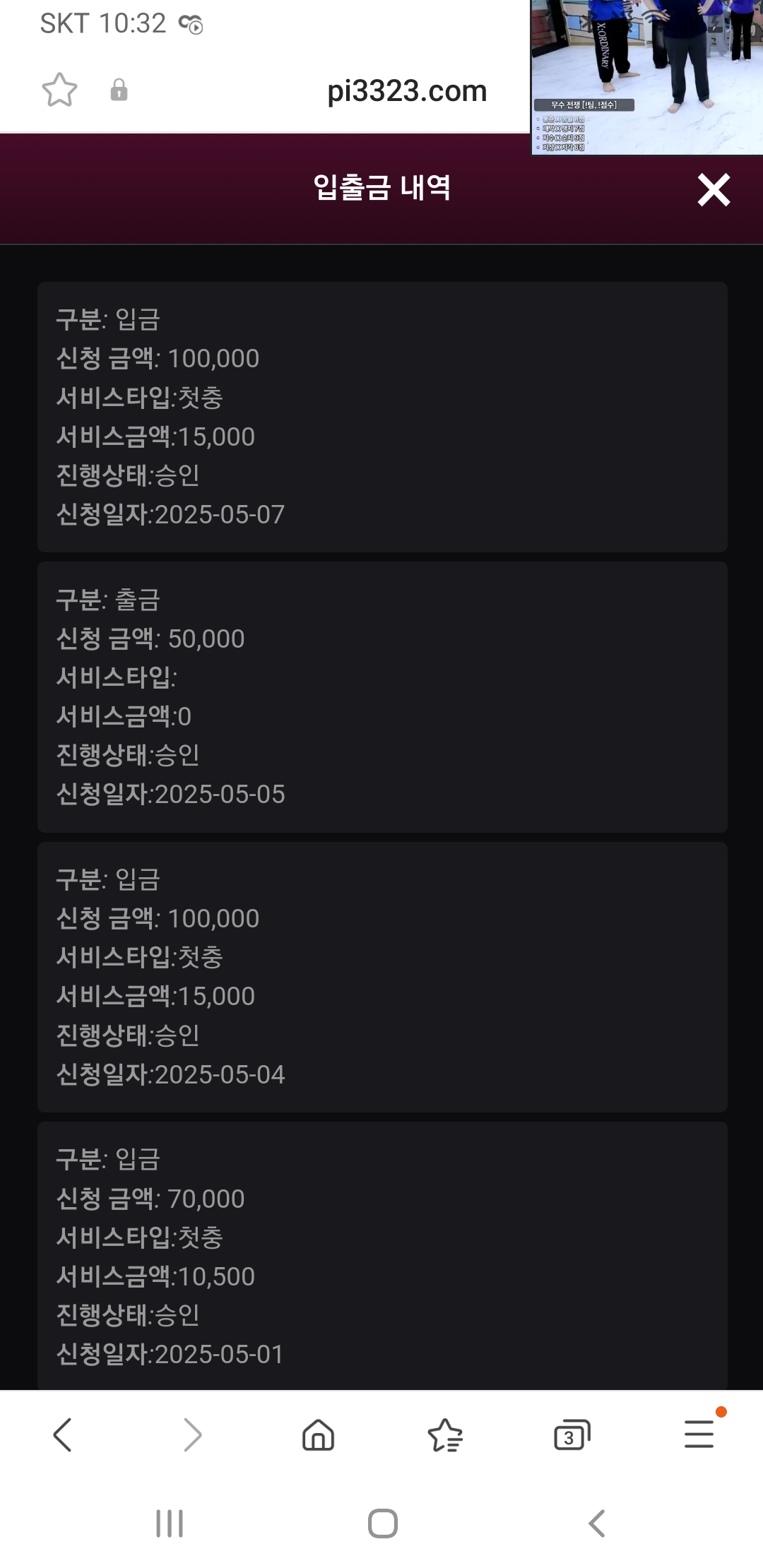
Task: Open recent apps from navigation bar
Action: [170, 1524]
